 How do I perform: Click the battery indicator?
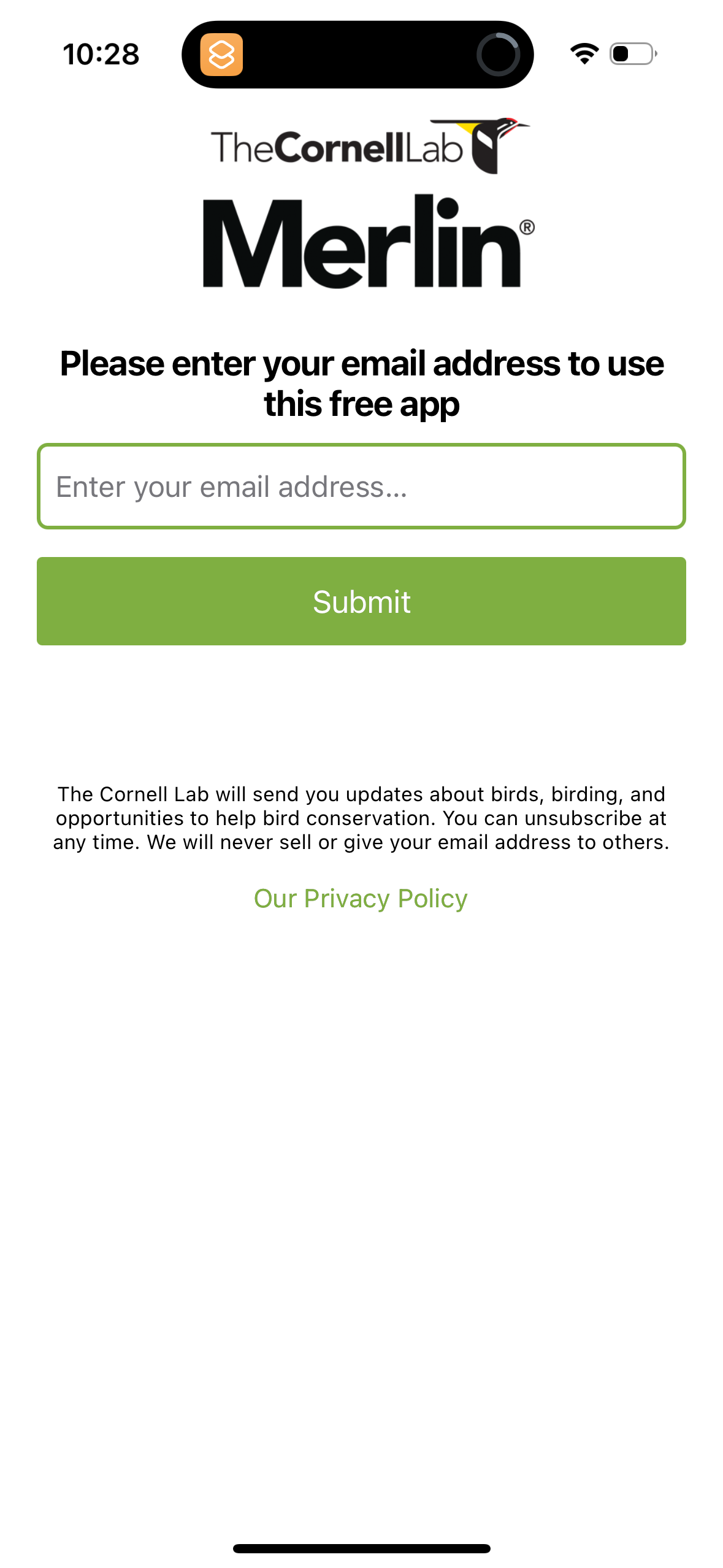pyautogui.click(x=632, y=54)
